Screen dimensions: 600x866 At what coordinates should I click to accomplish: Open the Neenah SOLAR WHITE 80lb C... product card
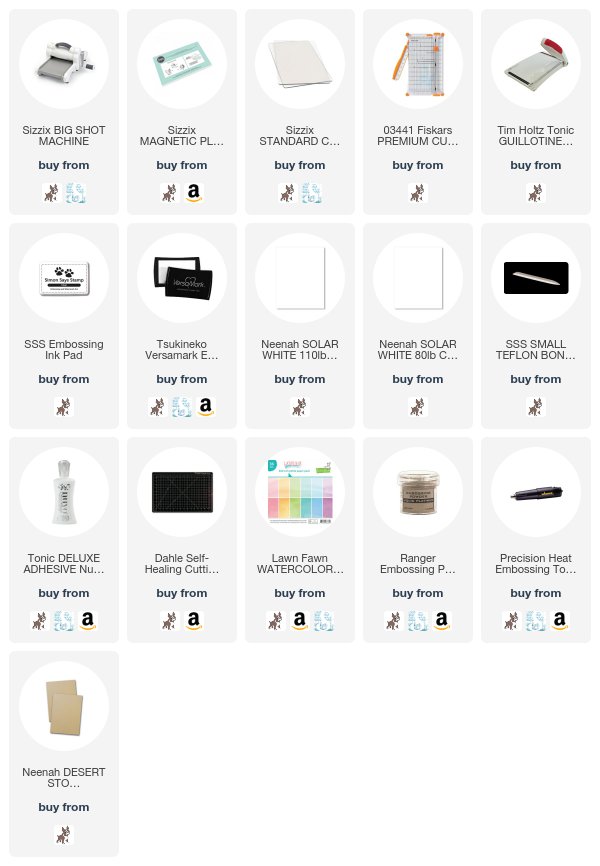pyautogui.click(x=418, y=278)
